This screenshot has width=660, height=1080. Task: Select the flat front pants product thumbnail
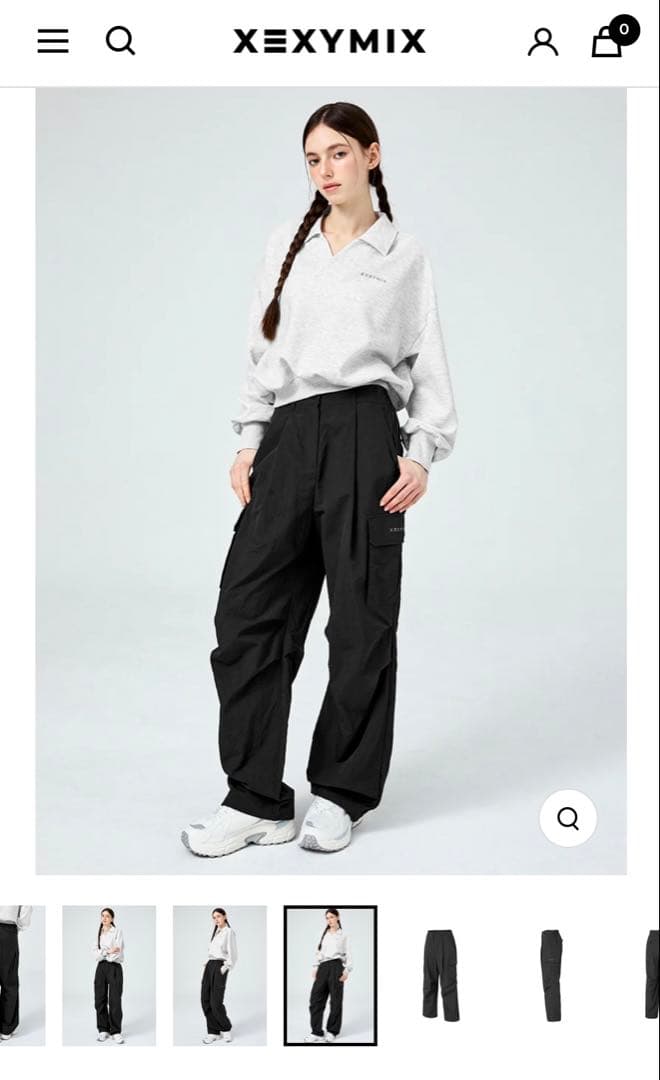tap(440, 975)
